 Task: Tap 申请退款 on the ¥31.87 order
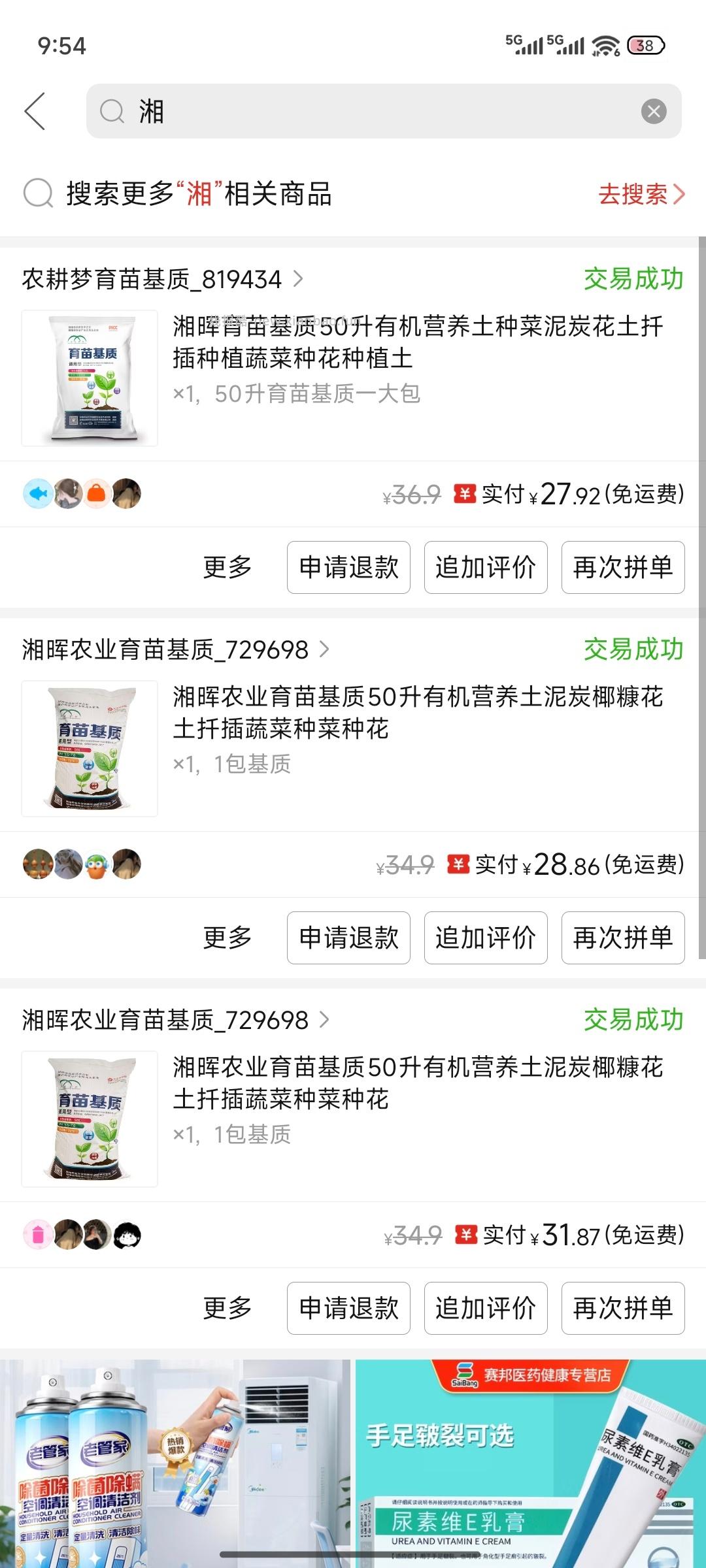pos(348,1308)
